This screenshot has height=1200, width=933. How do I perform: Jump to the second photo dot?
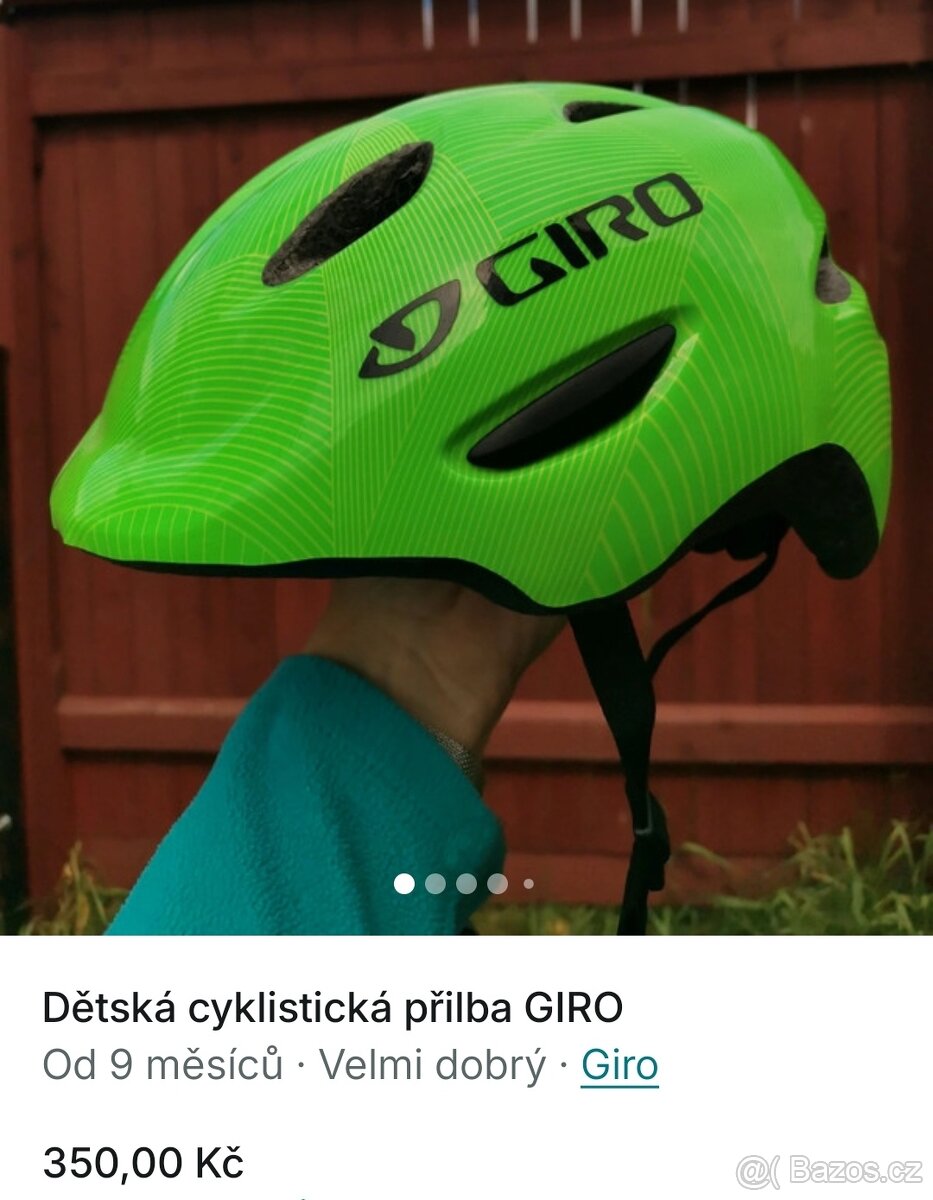pyautogui.click(x=435, y=883)
